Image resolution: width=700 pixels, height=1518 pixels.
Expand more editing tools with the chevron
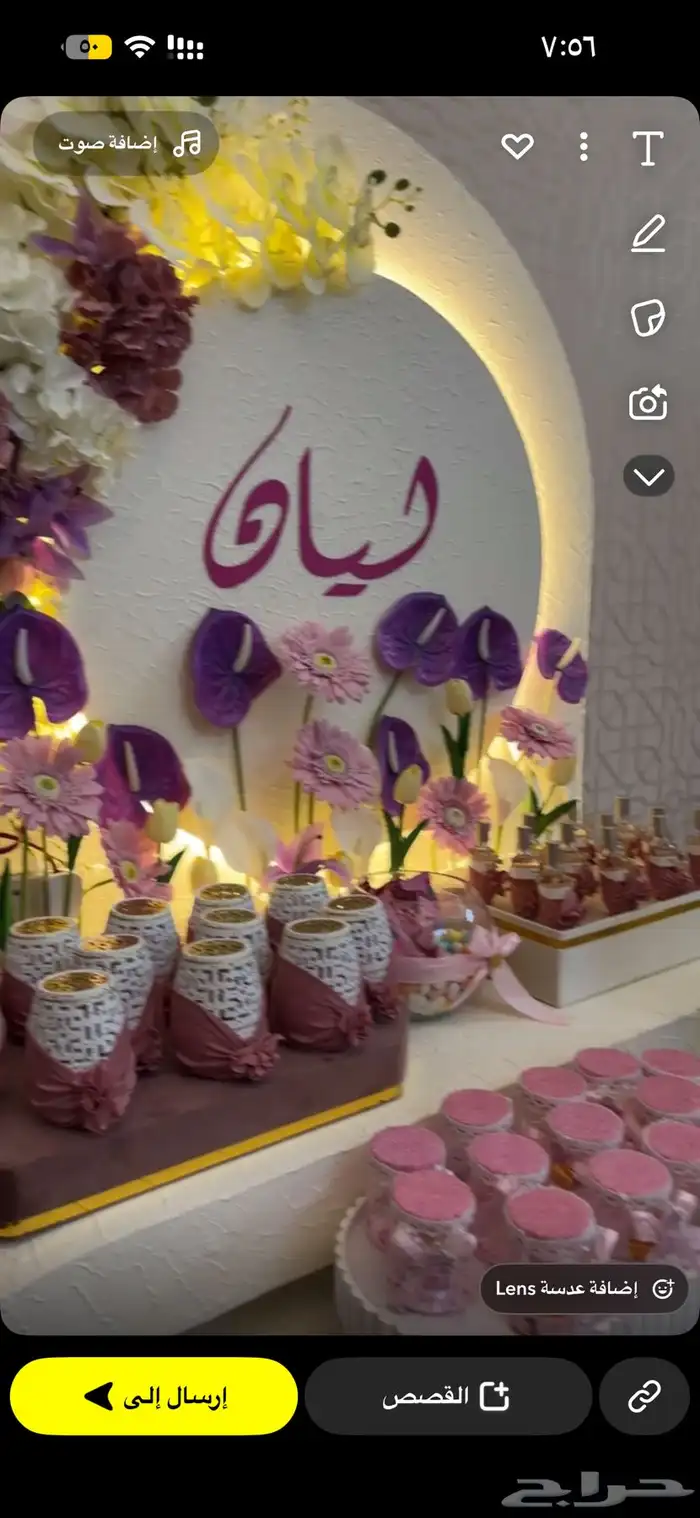(x=648, y=476)
